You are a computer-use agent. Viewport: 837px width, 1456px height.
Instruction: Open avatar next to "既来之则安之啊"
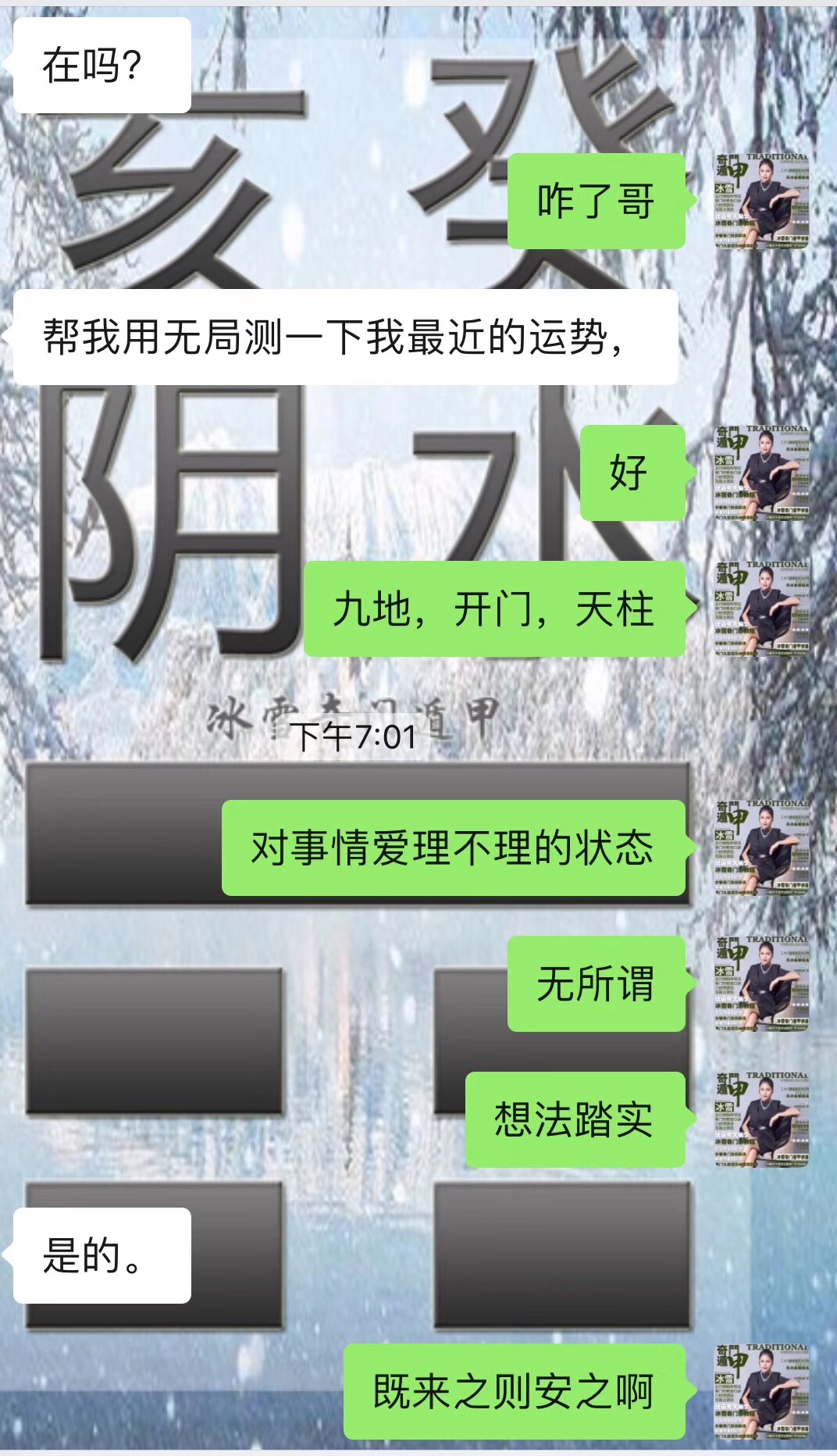point(761,1392)
